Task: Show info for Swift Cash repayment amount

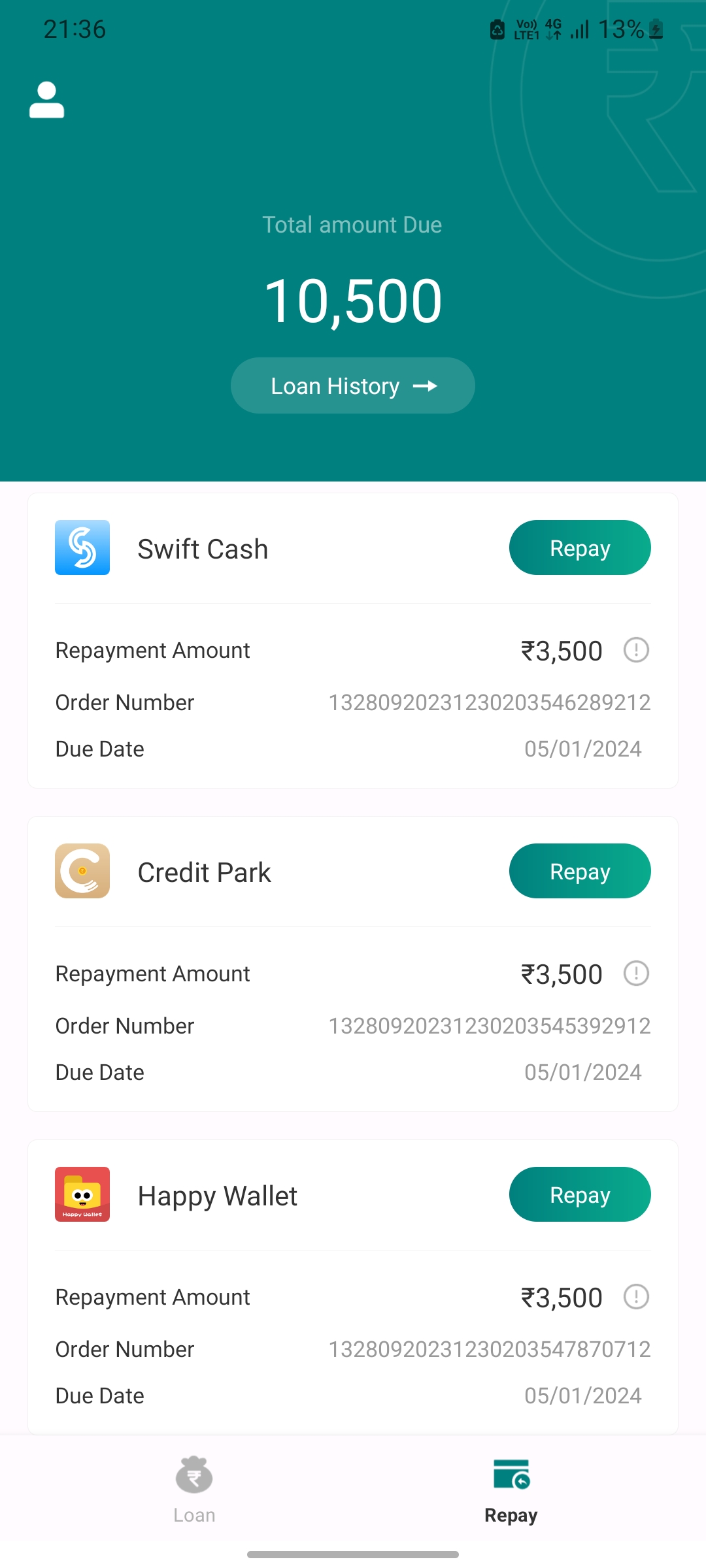Action: (636, 650)
